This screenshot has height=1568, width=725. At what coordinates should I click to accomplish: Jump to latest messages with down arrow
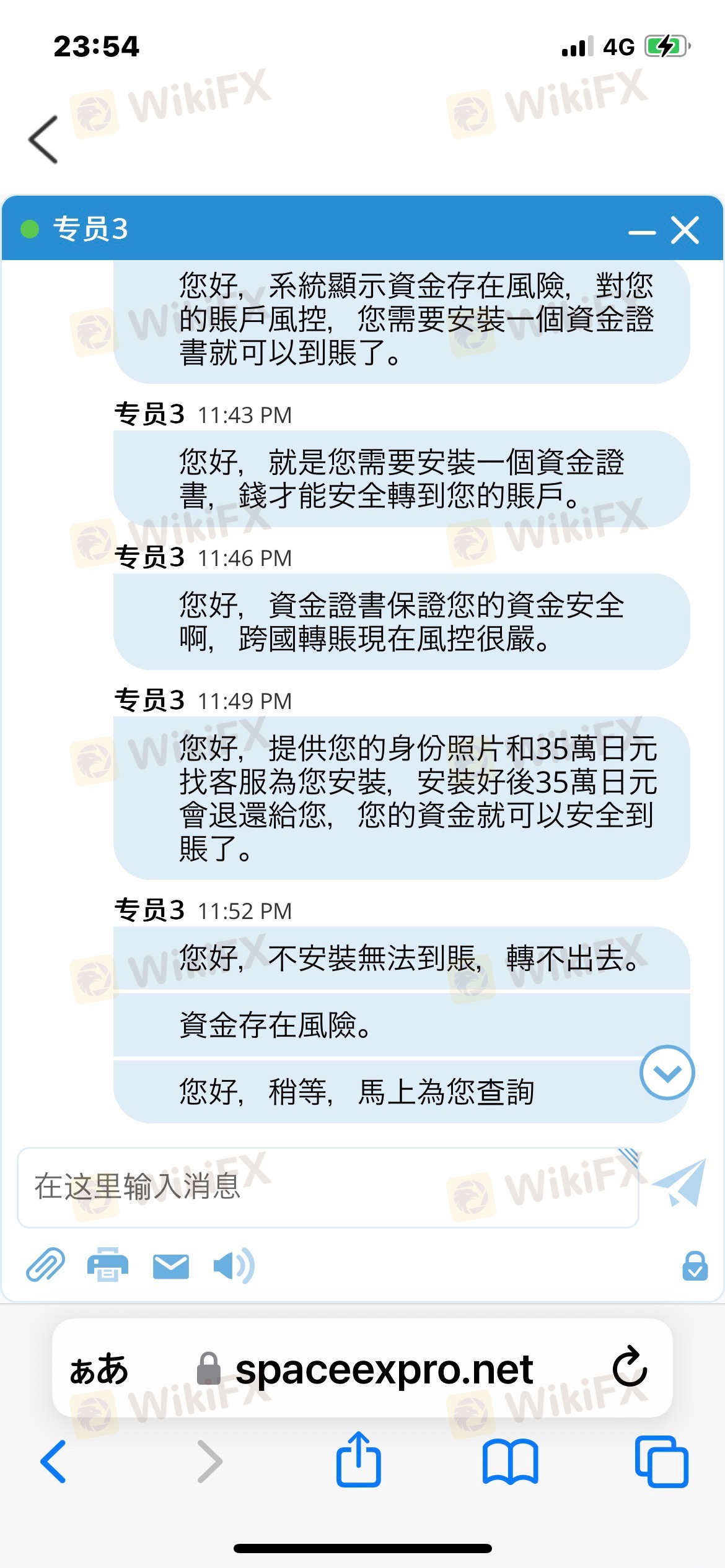click(x=667, y=1073)
